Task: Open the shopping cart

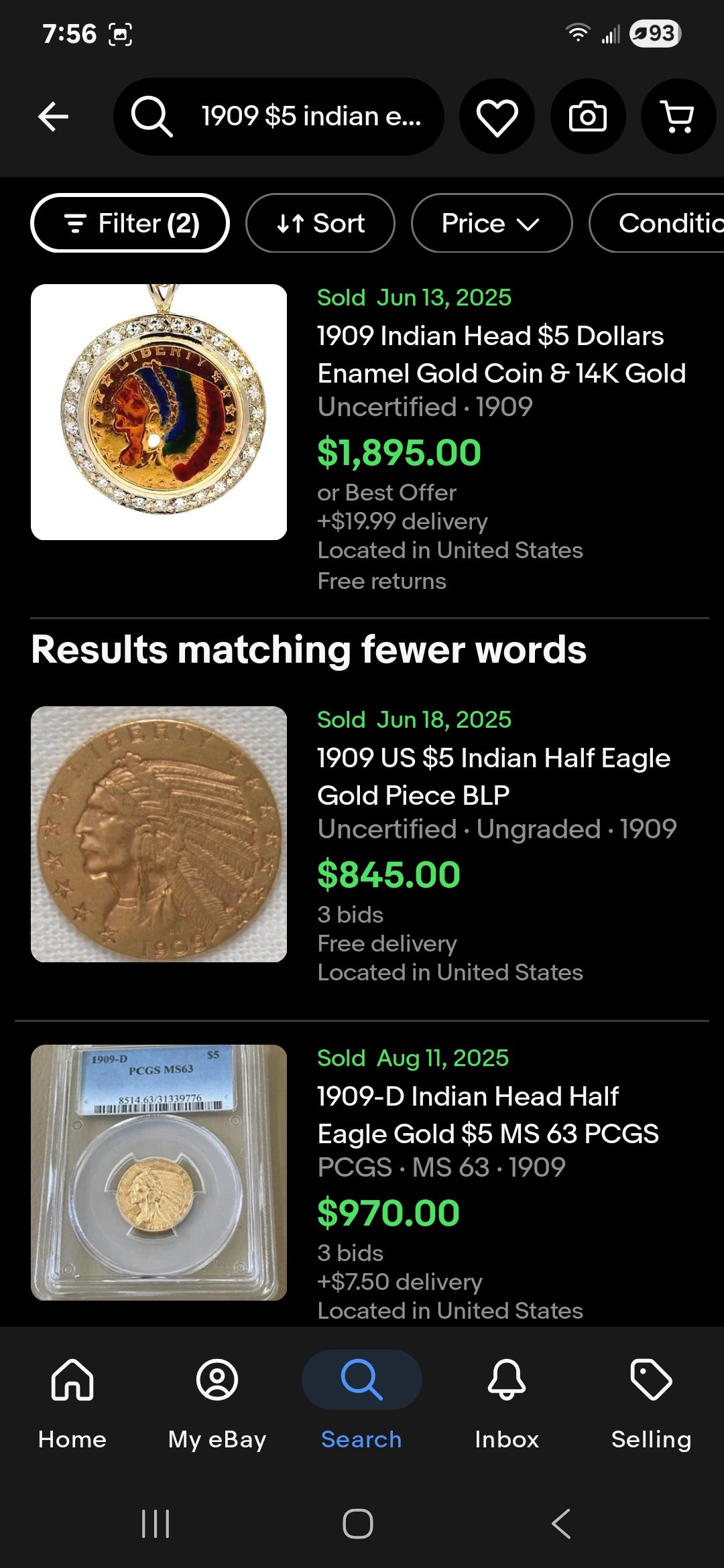Action: (678, 117)
